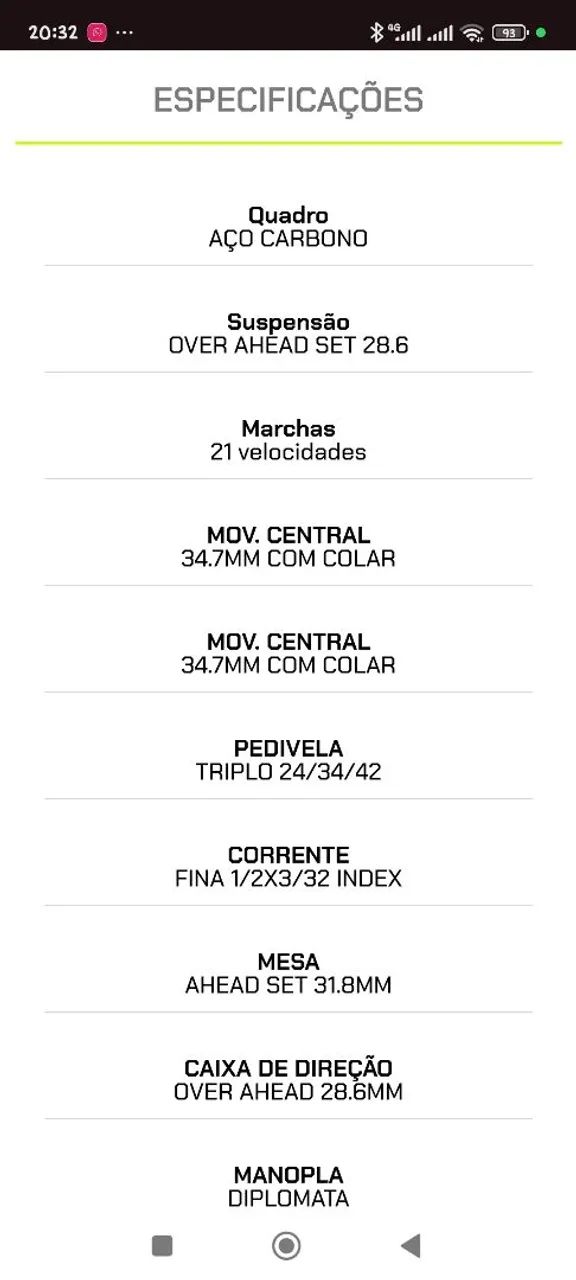Viewport: 576px width, 1280px height.
Task: Go back using the system back button
Action: 410,1245
